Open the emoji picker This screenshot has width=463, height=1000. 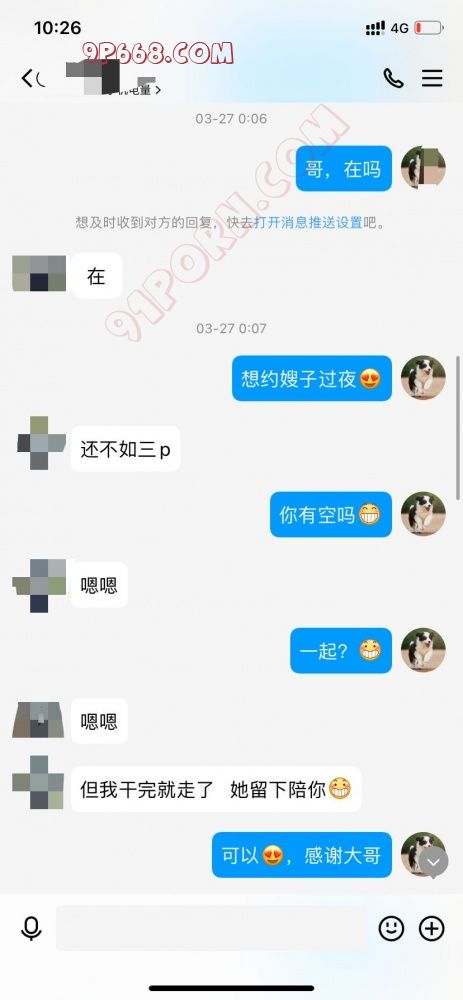coord(392,929)
